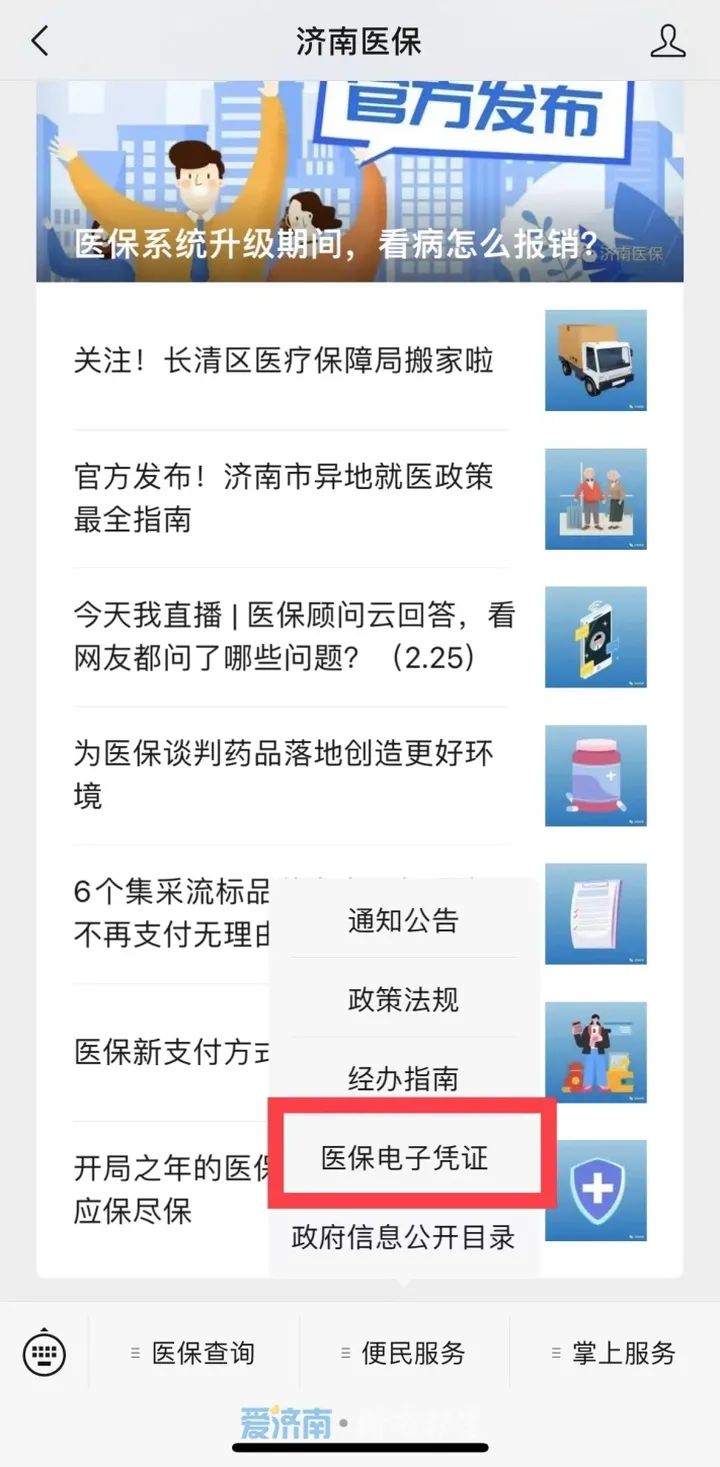Open the 医保系统升级期间 banner article

[360, 181]
